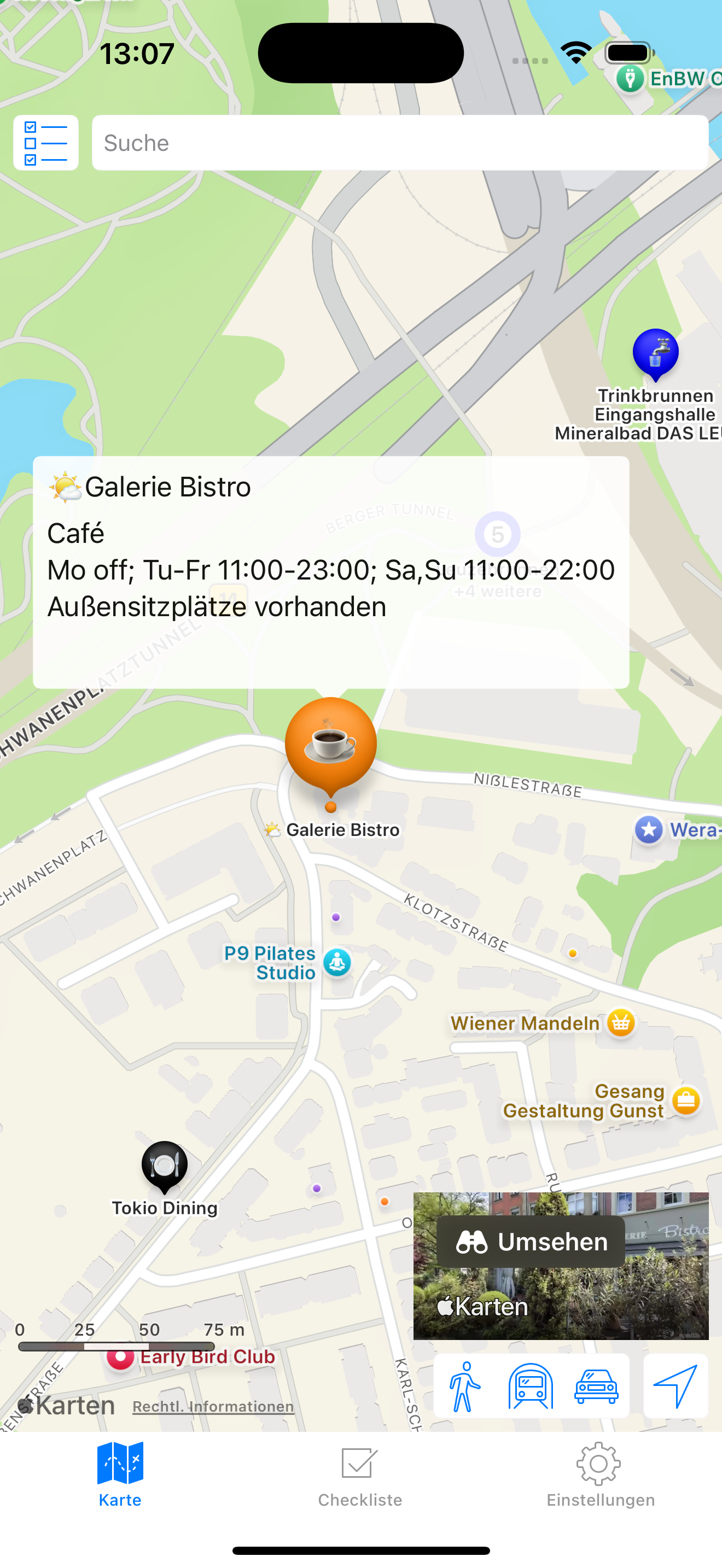Select the Trinkbrunnen Eingangshalle map pin

tap(655, 354)
